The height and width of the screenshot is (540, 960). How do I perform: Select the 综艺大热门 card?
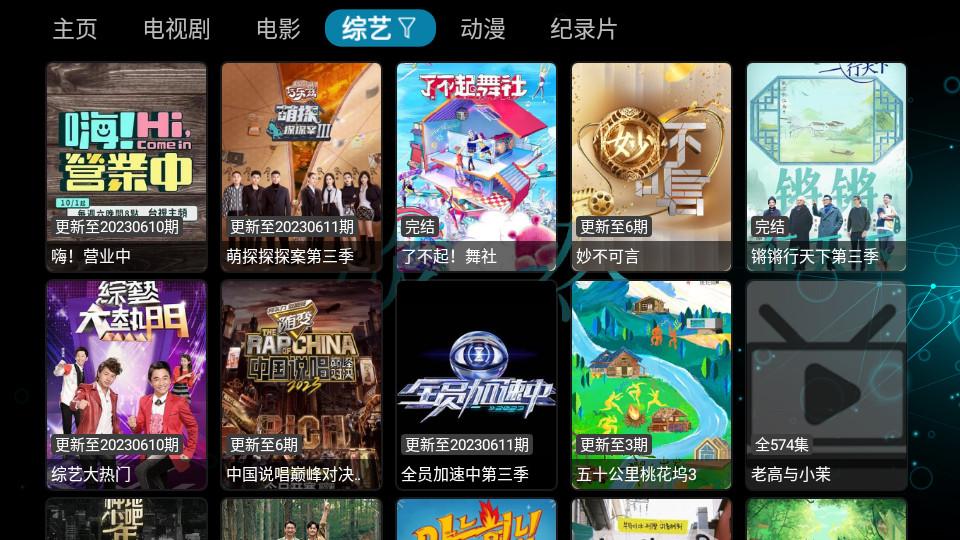click(x=126, y=384)
